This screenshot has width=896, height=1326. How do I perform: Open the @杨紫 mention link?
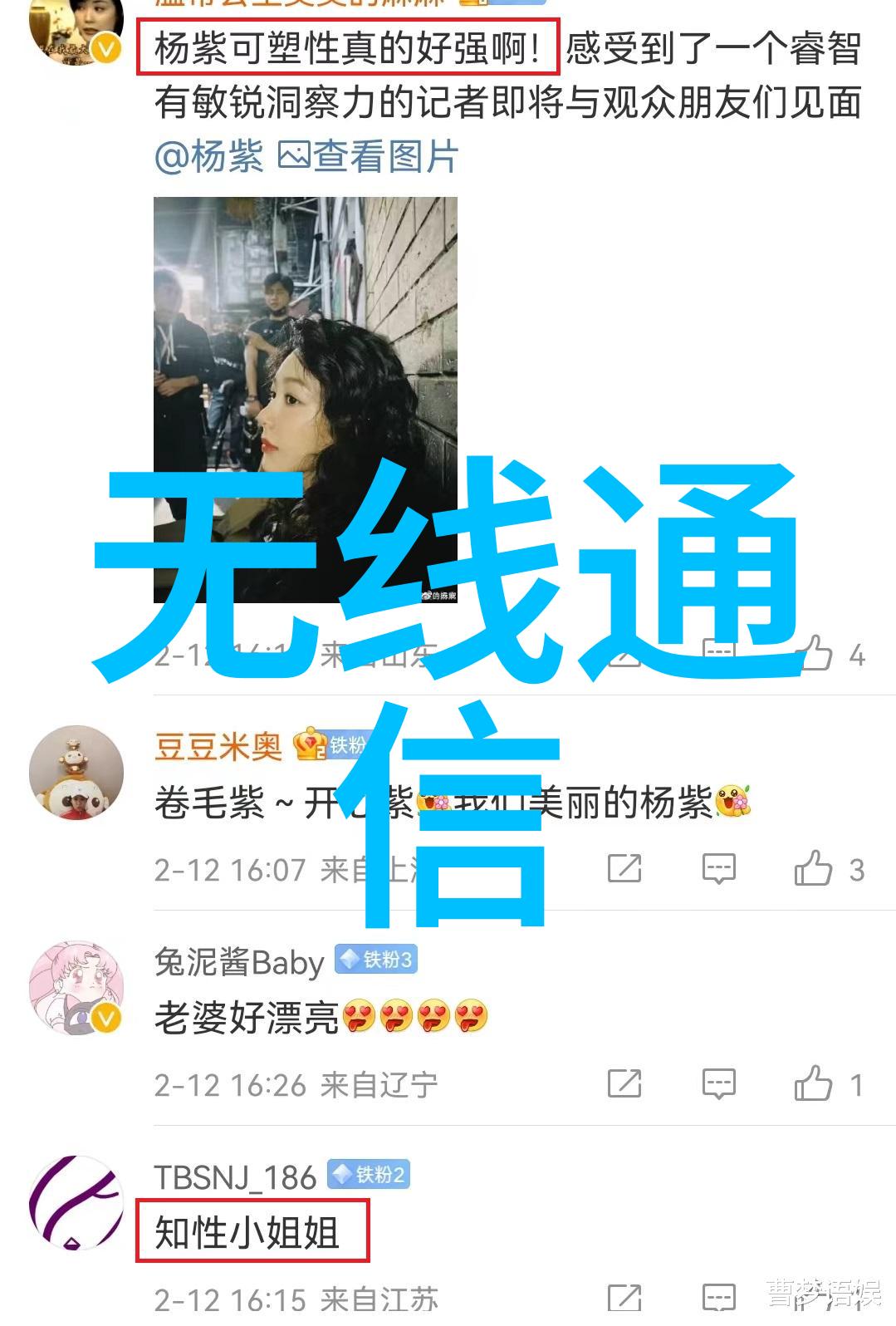208,156
